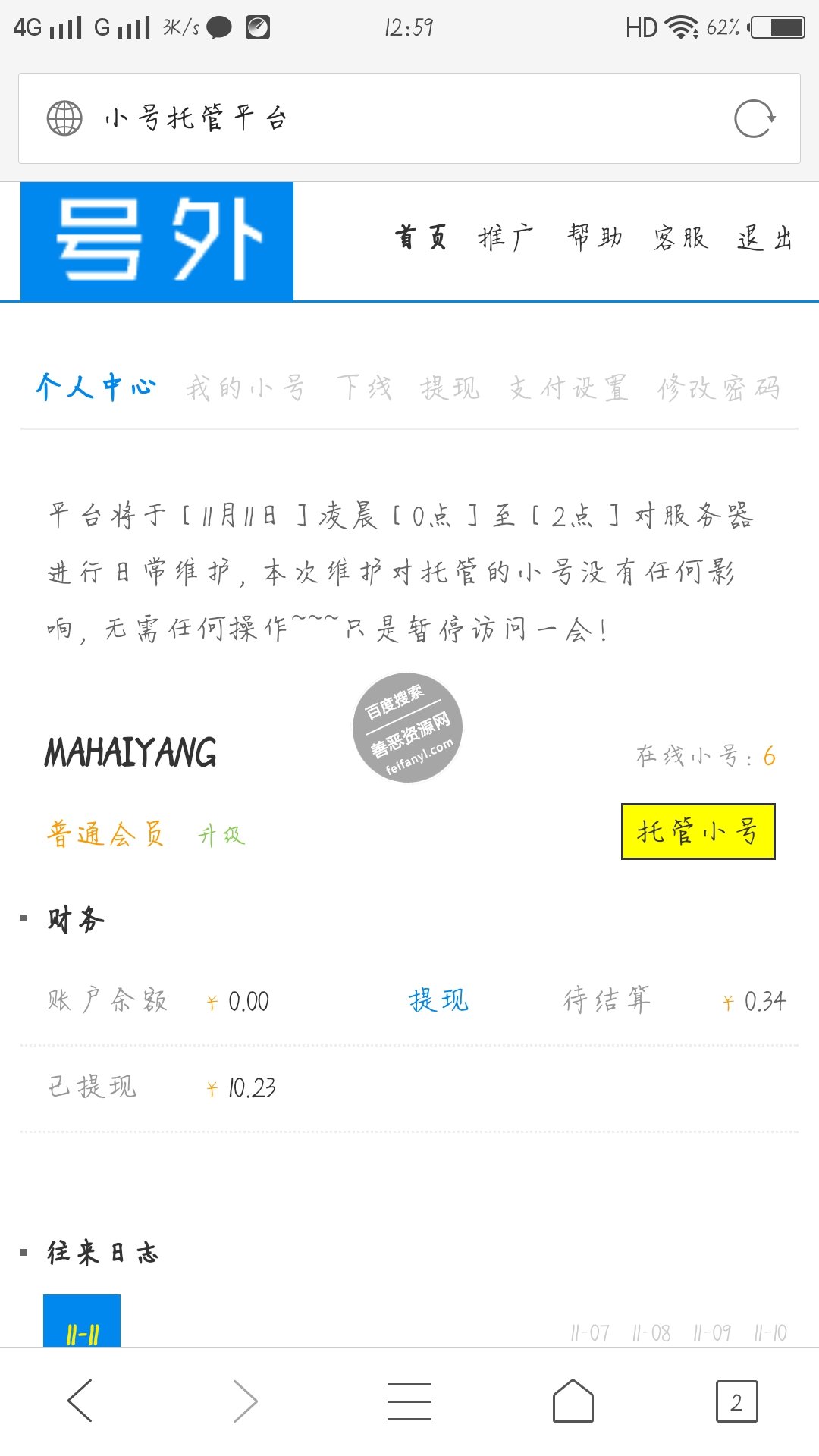The height and width of the screenshot is (1456, 819).
Task: Contact 客服 from the top menu
Action: click(680, 238)
